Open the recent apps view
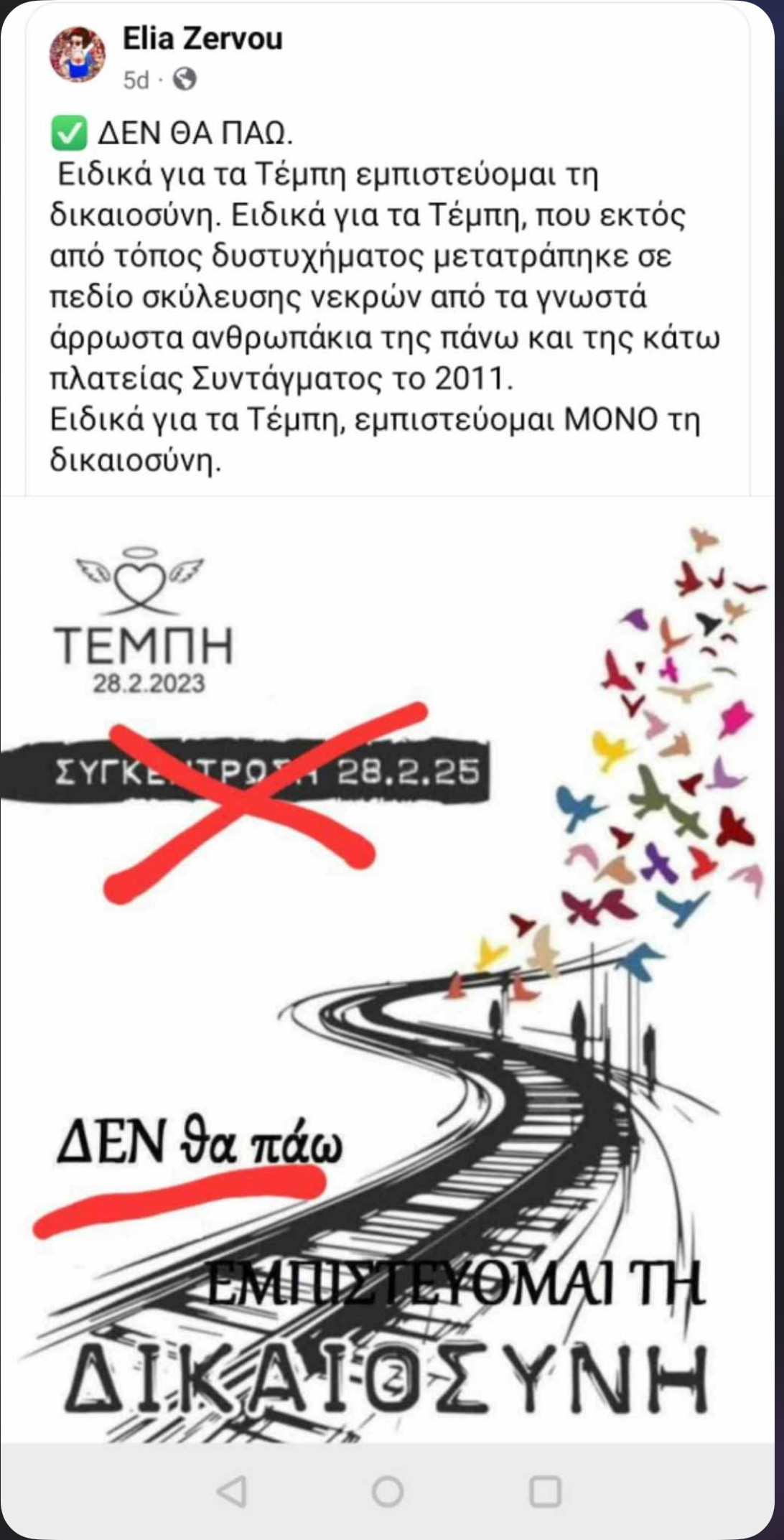 (545, 1491)
